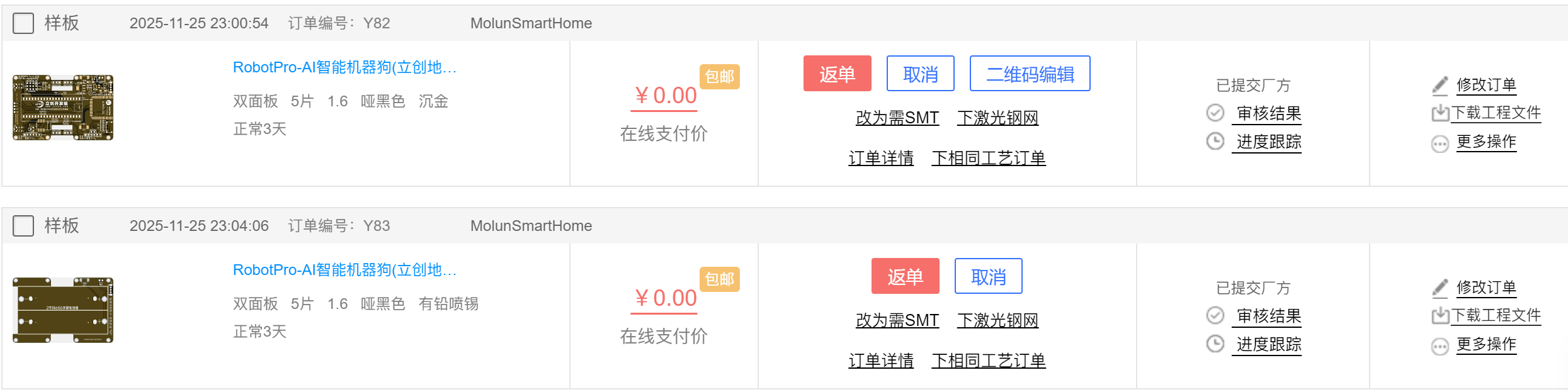Tap 下载工程文件 for order Y83
The image size is (1568, 392).
[x=1496, y=315]
